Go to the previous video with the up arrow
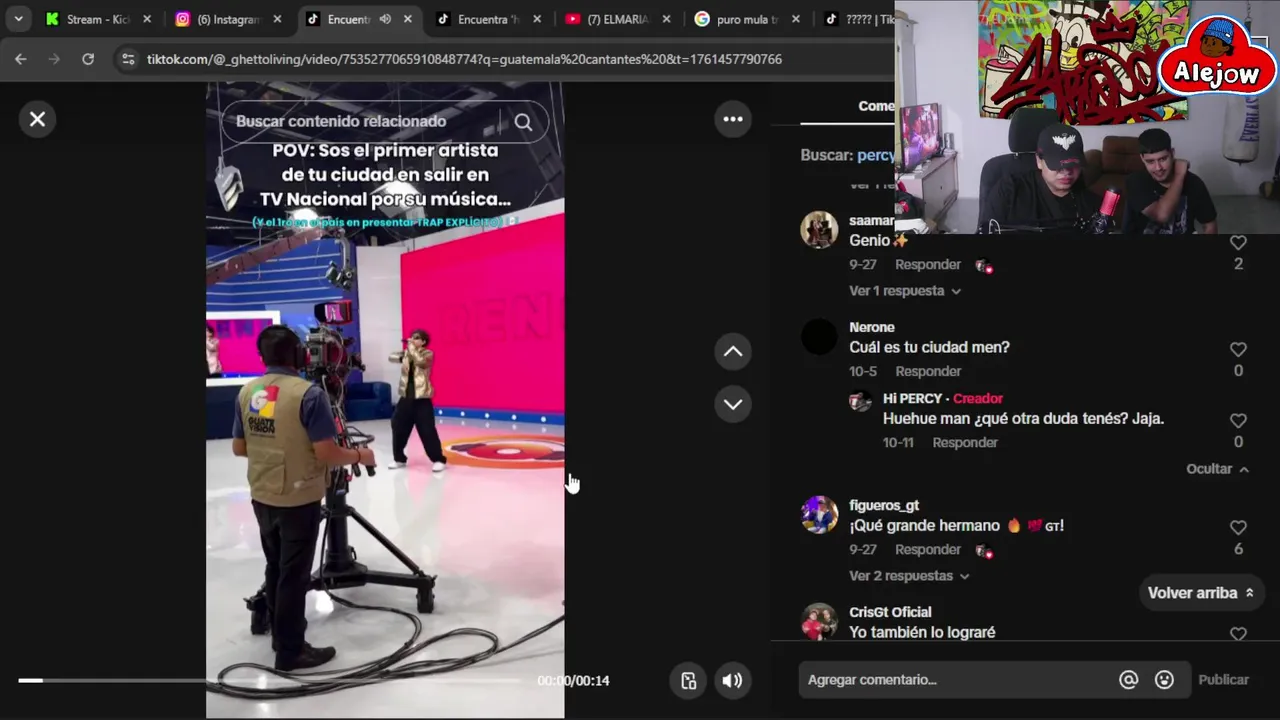This screenshot has height=720, width=1280. pos(733,351)
